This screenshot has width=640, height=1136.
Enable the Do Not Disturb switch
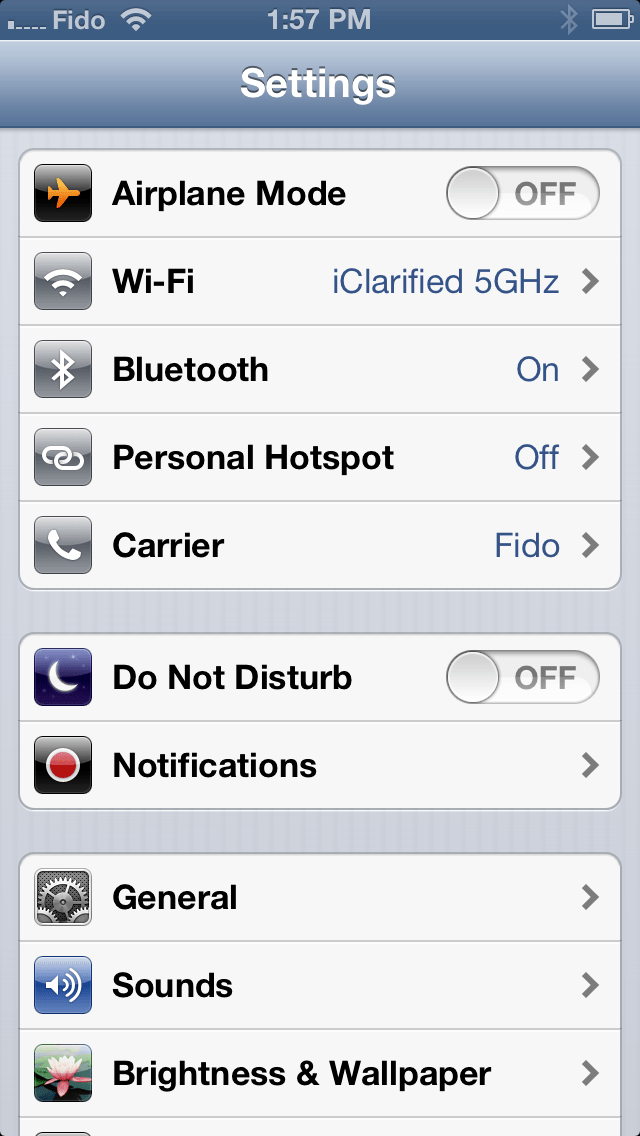[522, 678]
